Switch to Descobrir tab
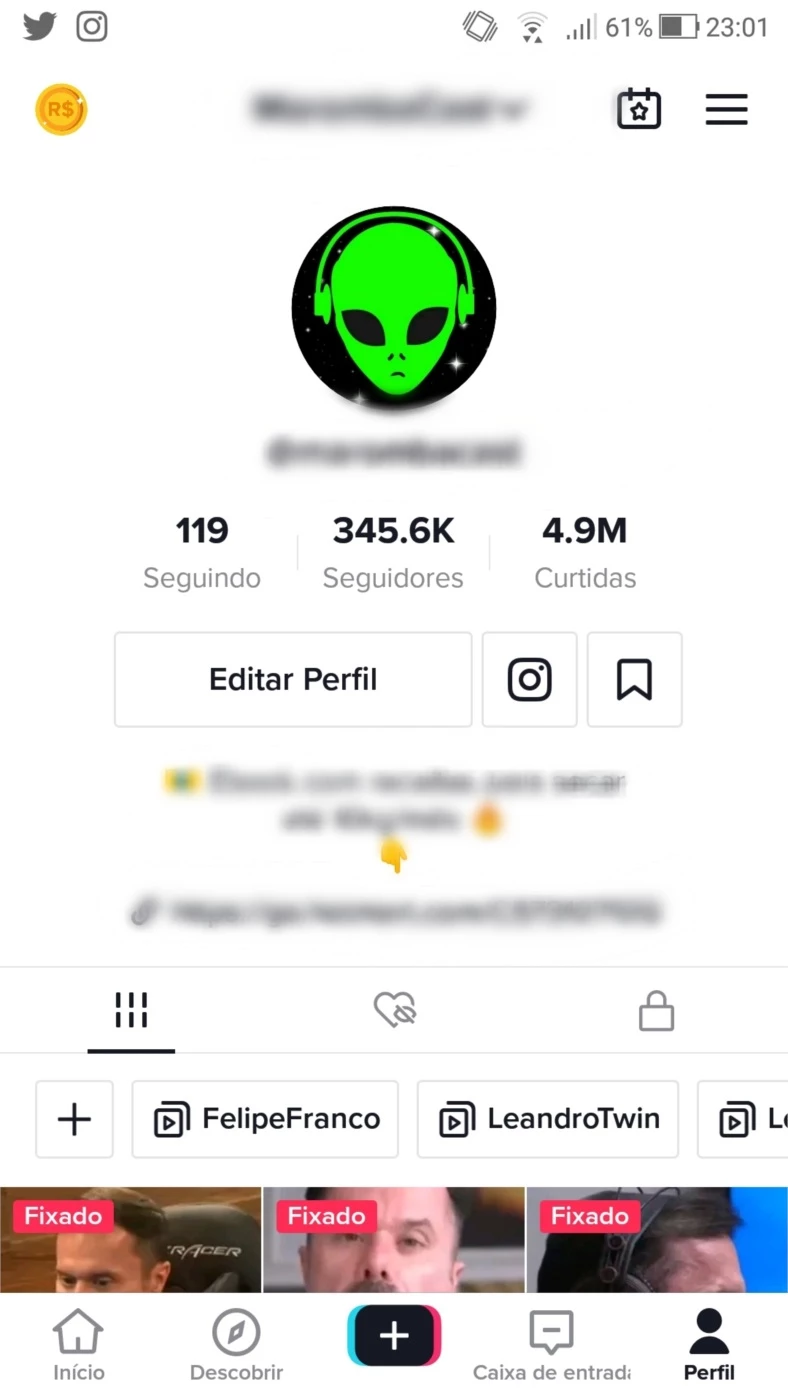Viewport: 788px width, 1400px height. [236, 1345]
